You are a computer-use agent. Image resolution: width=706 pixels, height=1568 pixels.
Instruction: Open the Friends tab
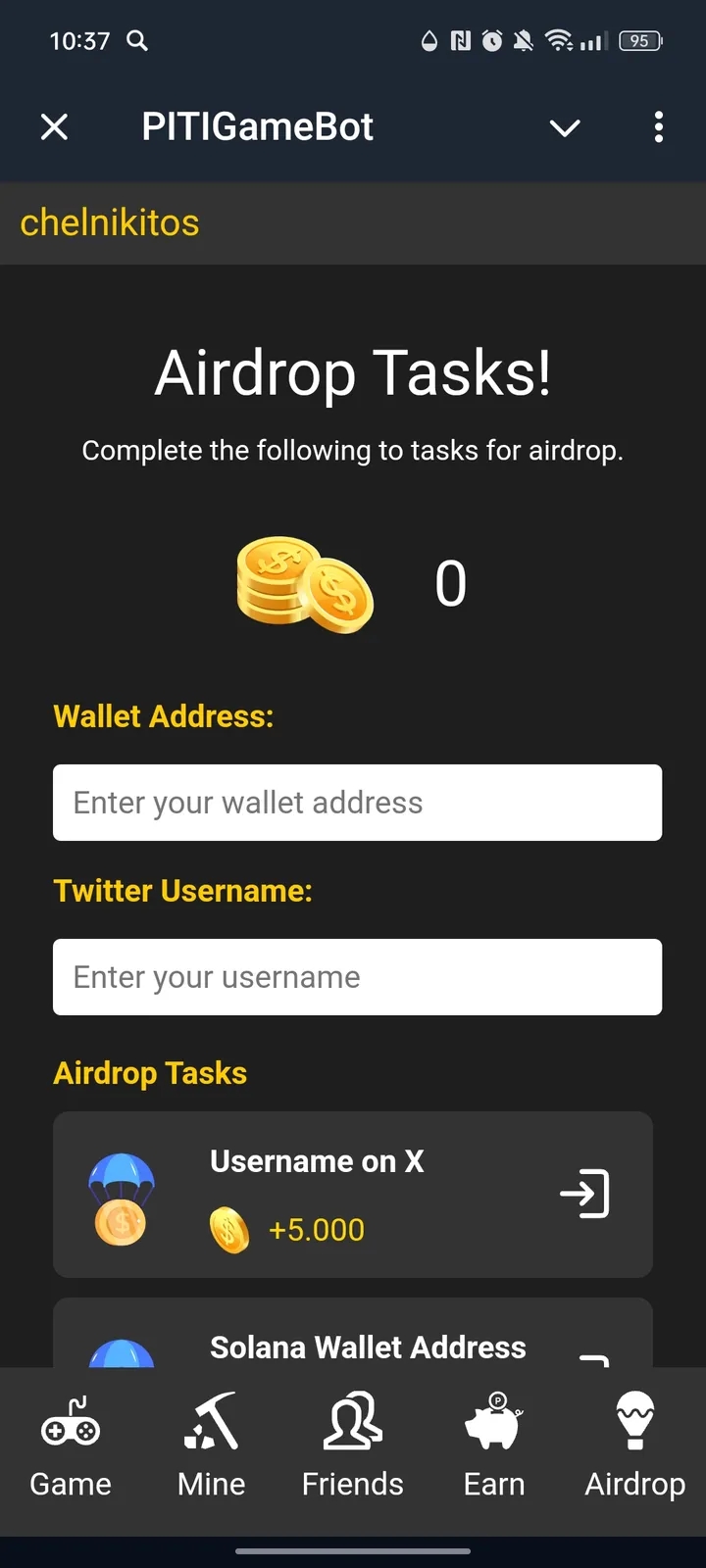pyautogui.click(x=353, y=1445)
